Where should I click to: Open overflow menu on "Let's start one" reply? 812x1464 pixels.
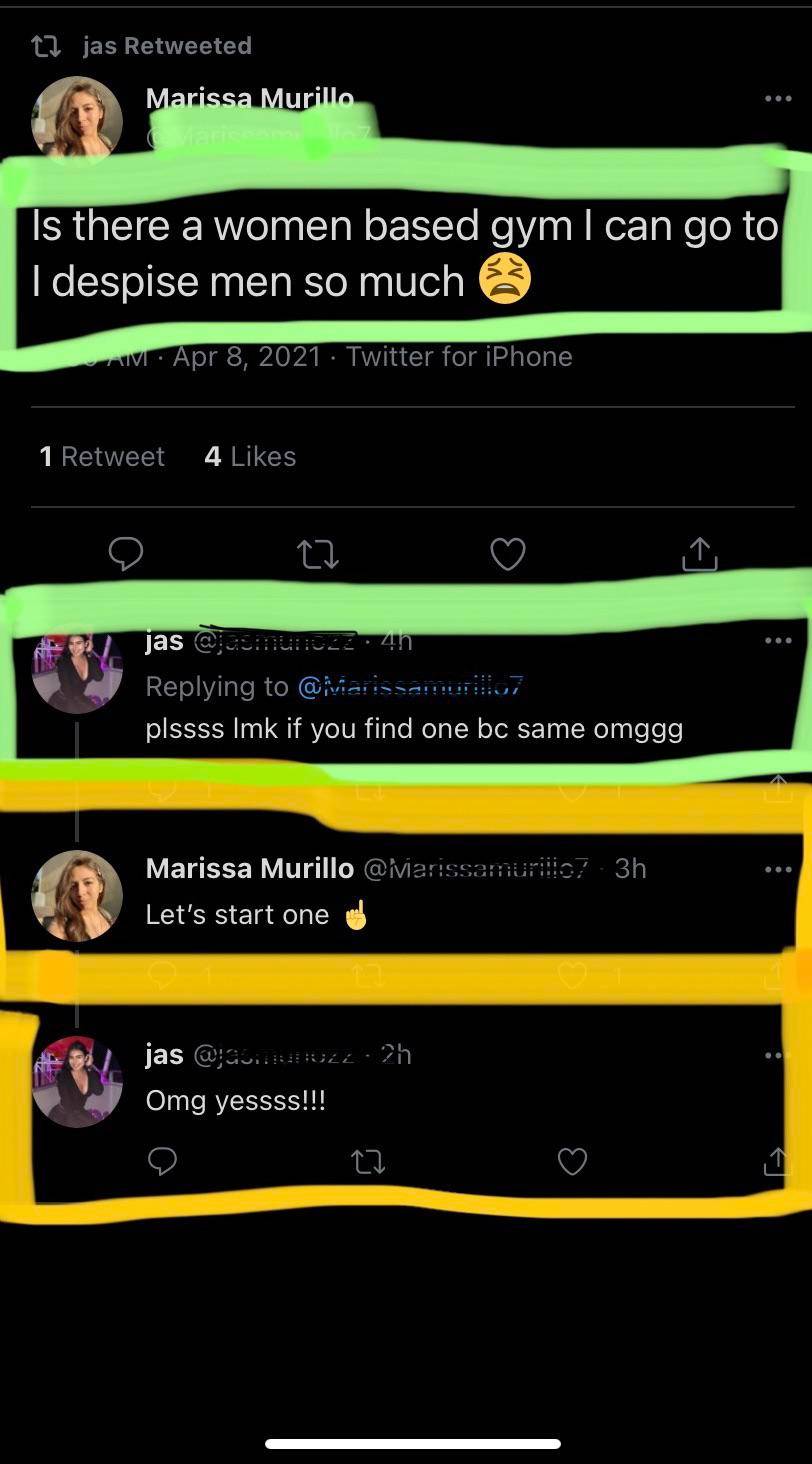click(777, 869)
